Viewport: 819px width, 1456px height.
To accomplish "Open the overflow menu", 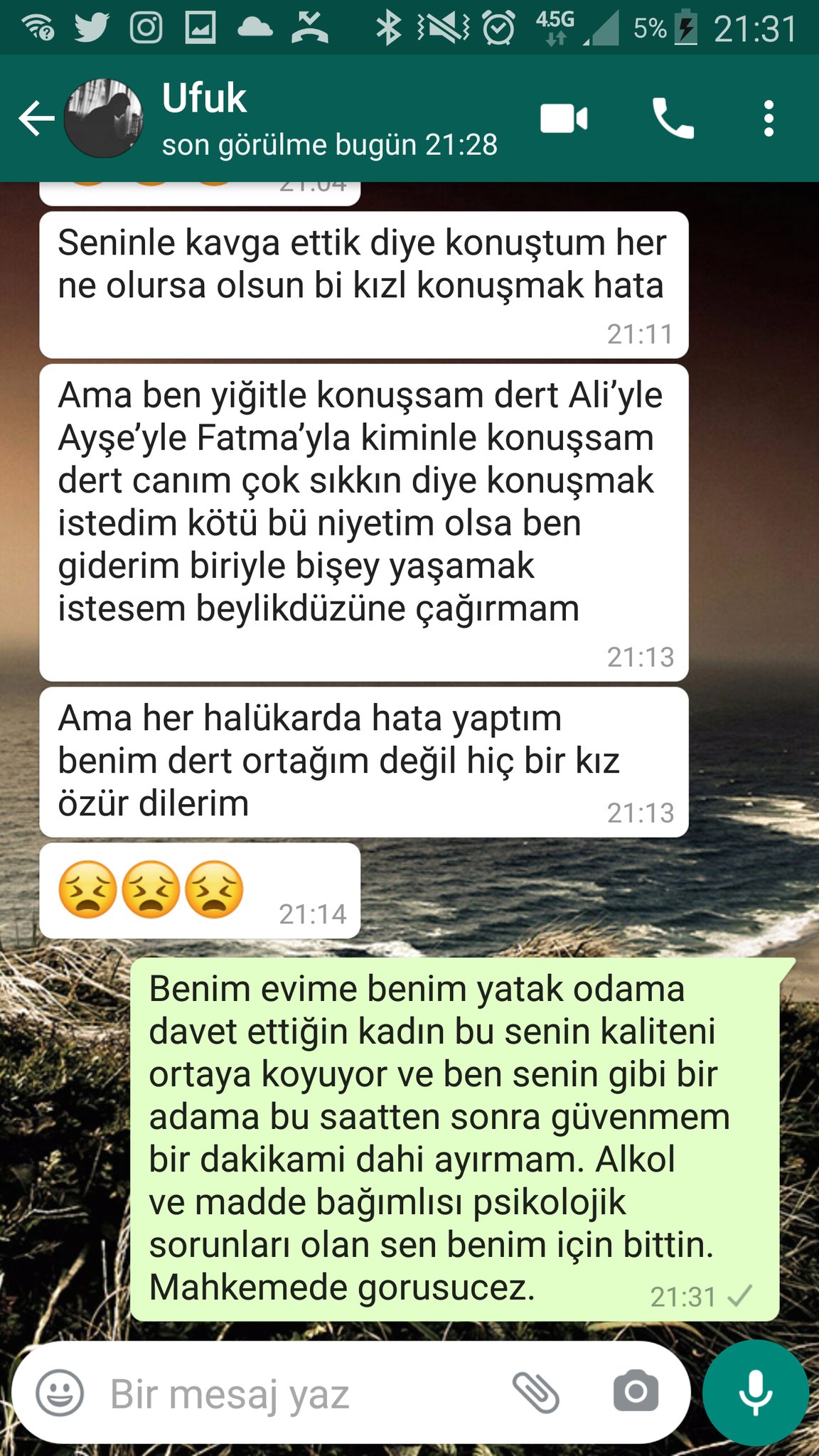I will [x=768, y=118].
